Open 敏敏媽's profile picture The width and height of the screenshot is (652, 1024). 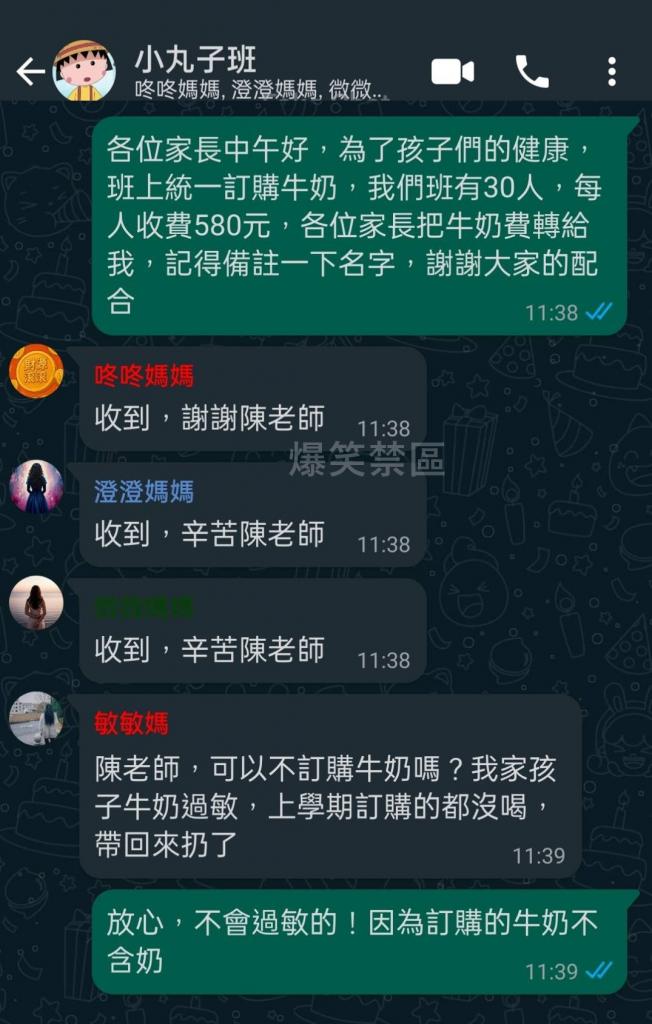pos(36,718)
